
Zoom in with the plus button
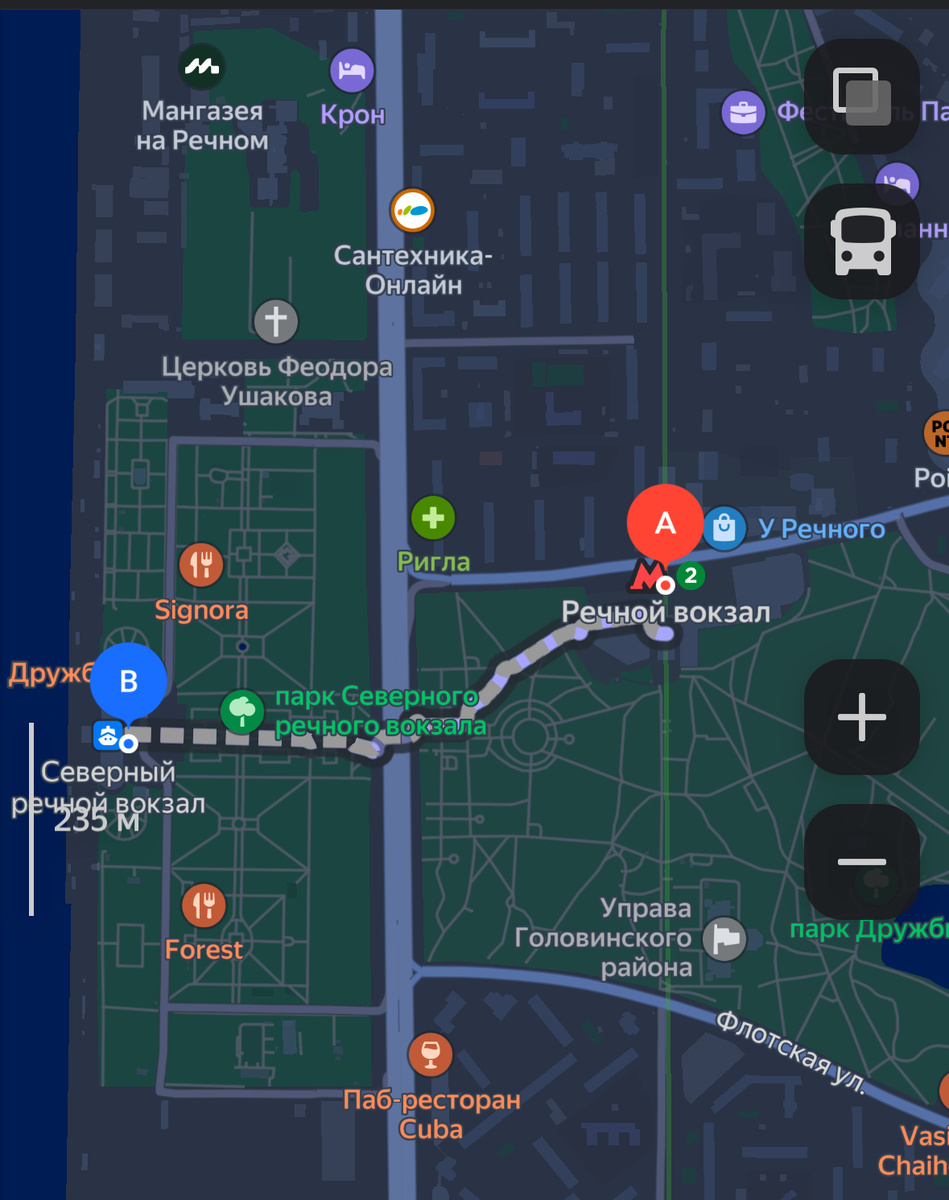tap(861, 717)
